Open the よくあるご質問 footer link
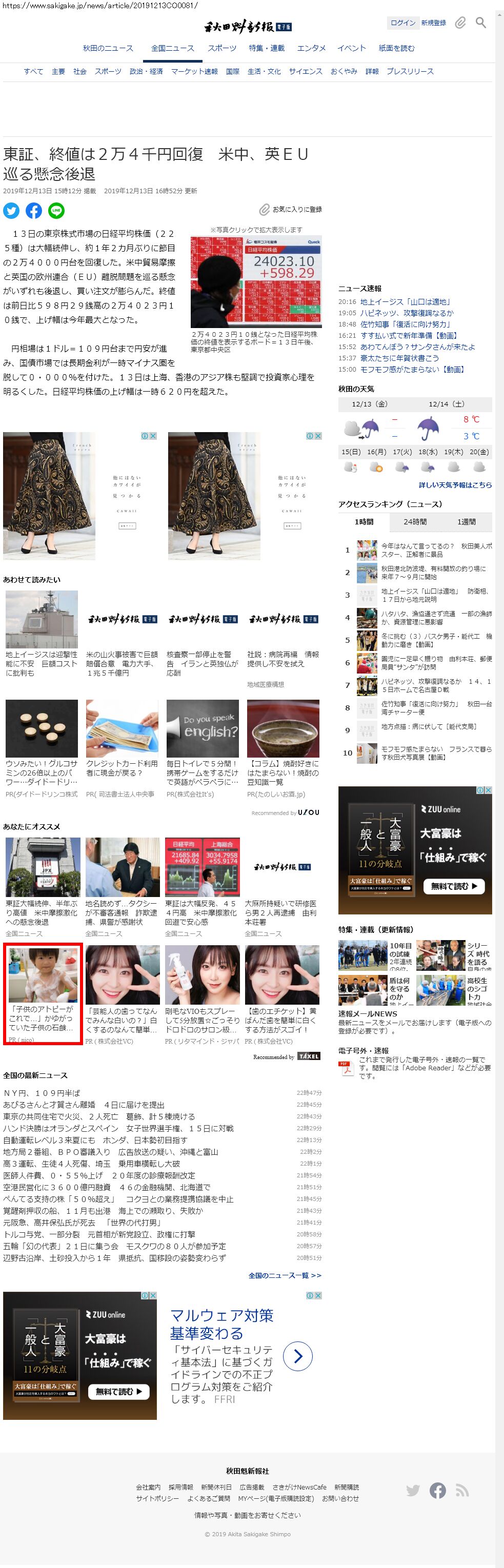Screen dimensions: 504x1568 pos(208,1499)
